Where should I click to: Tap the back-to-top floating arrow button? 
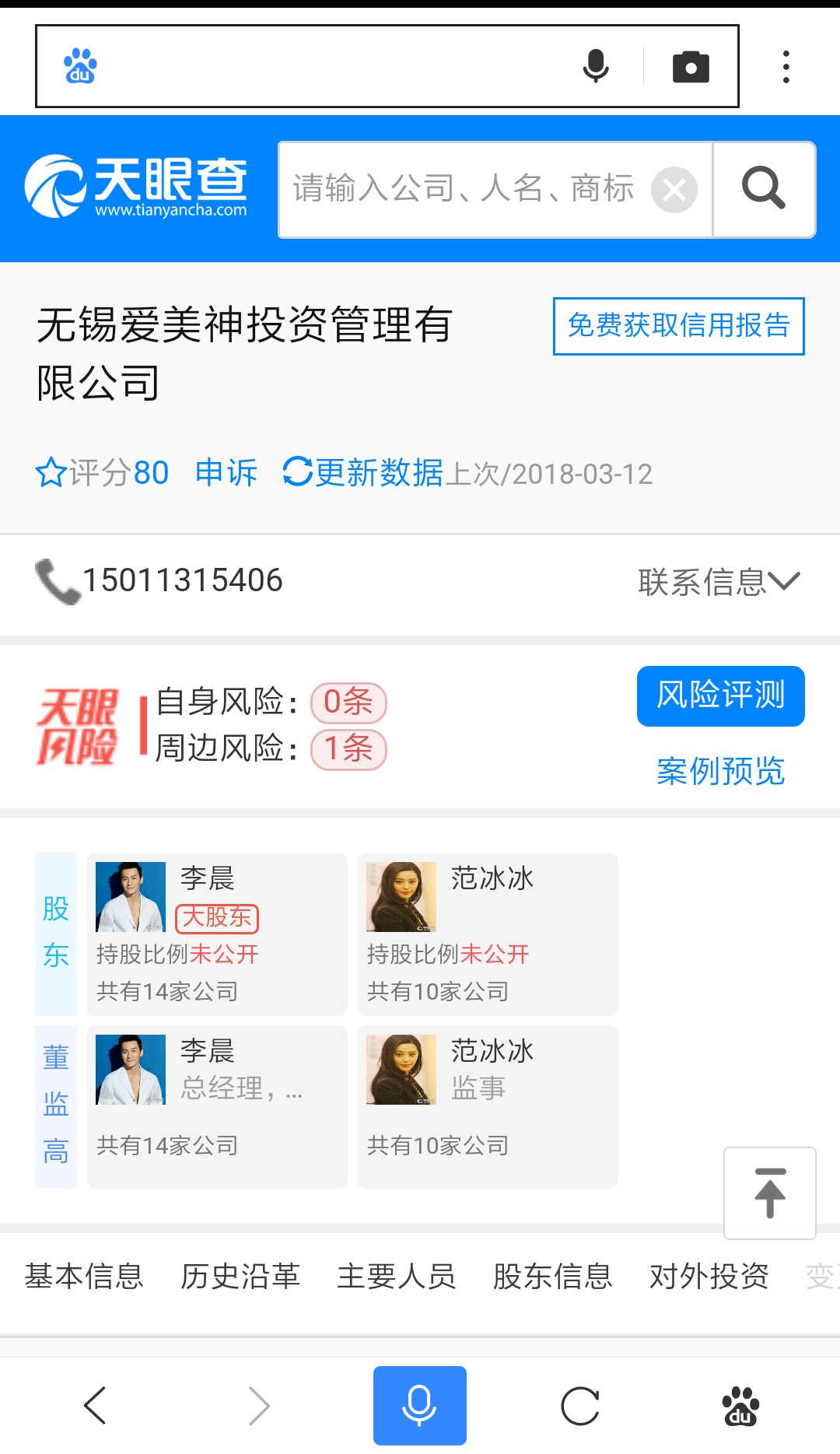(x=769, y=1193)
